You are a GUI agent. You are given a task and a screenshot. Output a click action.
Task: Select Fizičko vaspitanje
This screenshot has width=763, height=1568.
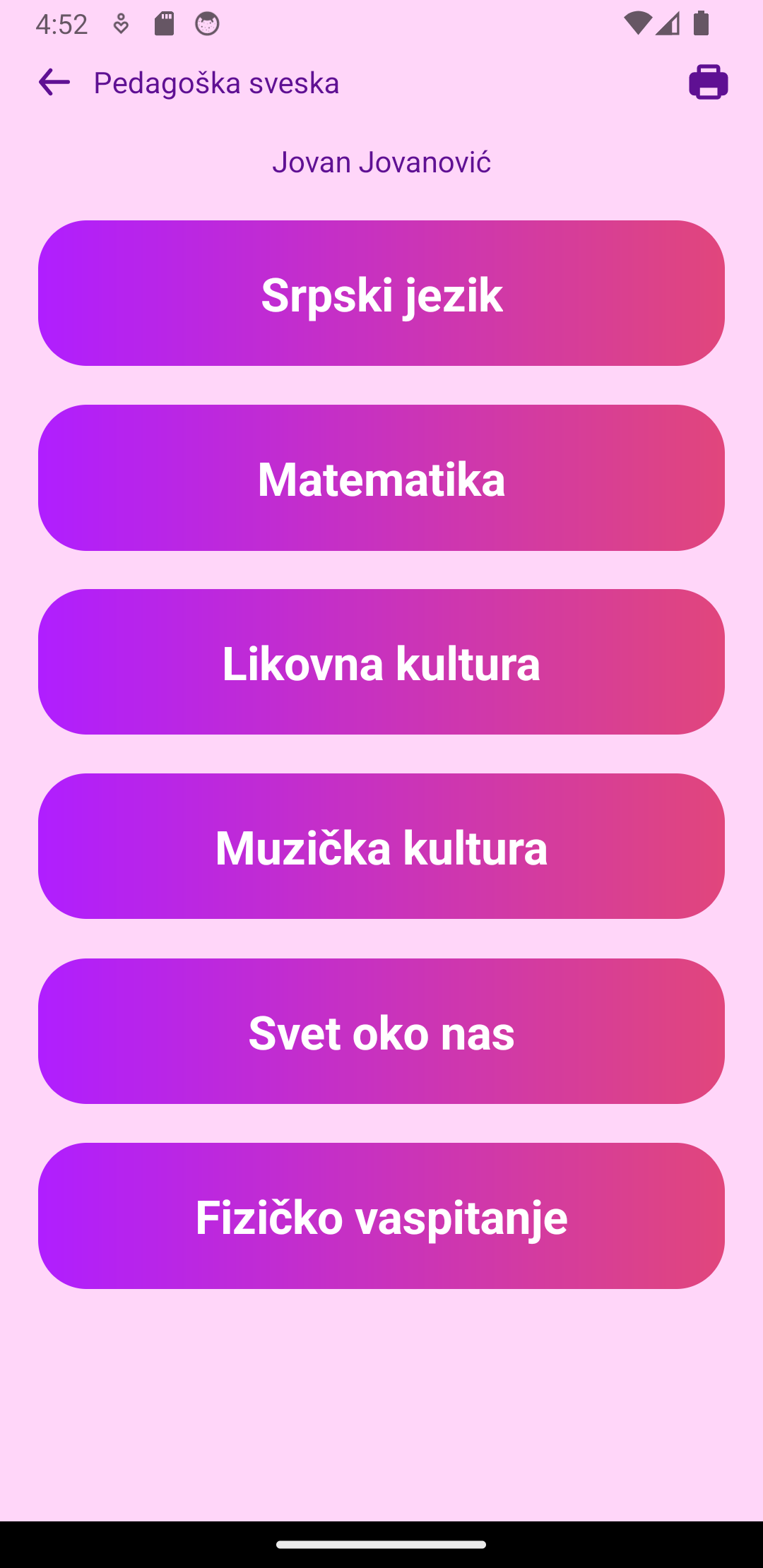[381, 1216]
